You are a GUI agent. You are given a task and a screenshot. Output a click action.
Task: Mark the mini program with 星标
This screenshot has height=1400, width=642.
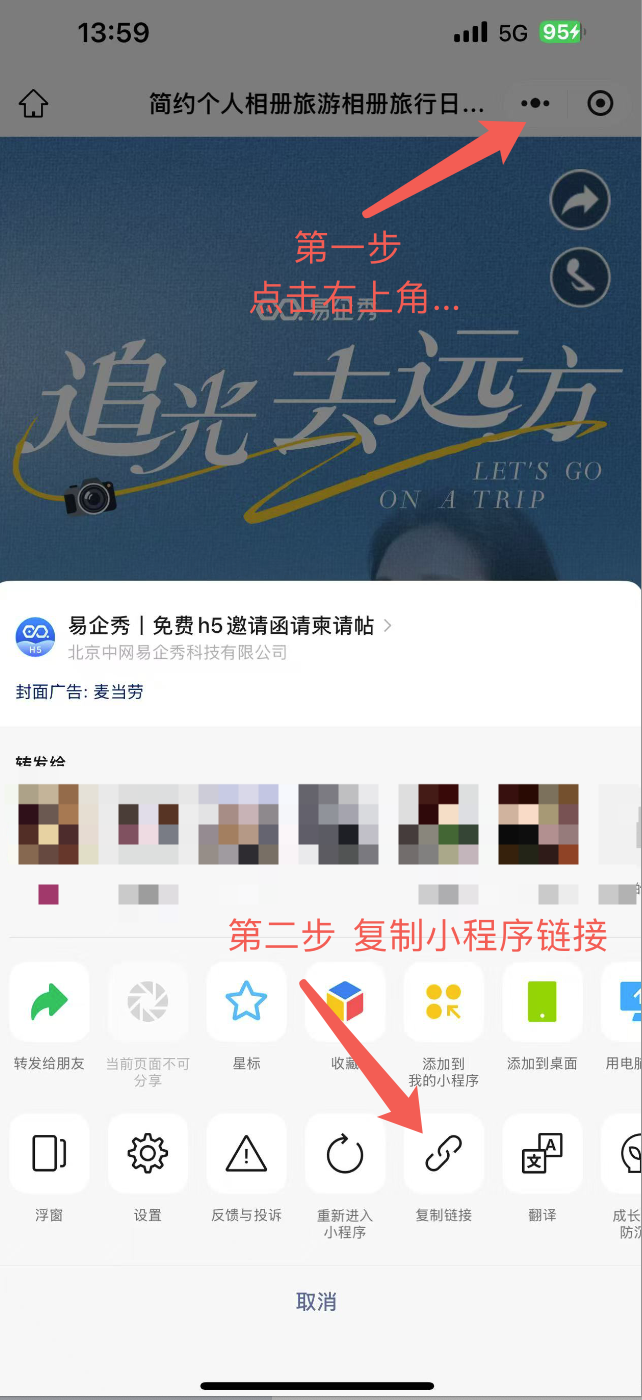(x=246, y=1003)
